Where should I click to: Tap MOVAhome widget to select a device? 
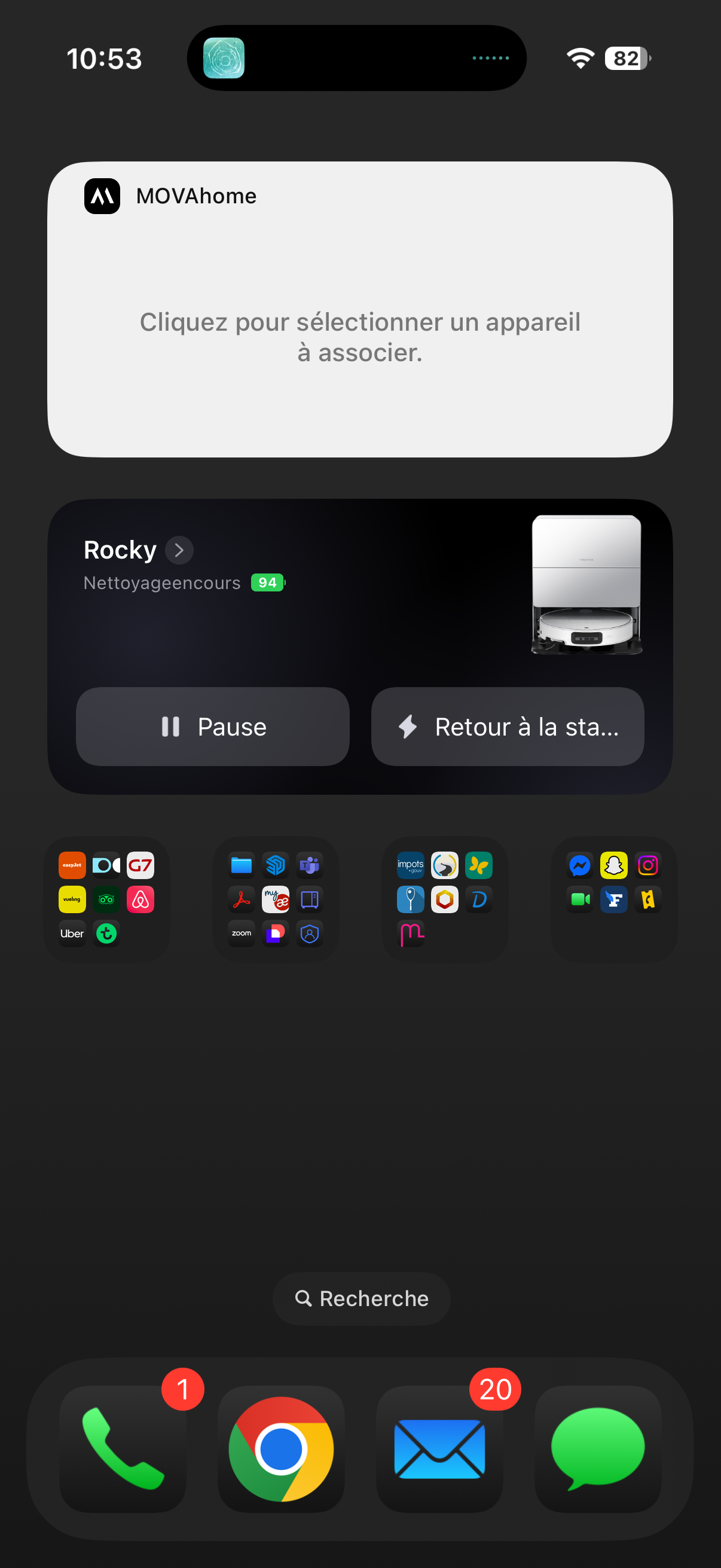[359, 336]
